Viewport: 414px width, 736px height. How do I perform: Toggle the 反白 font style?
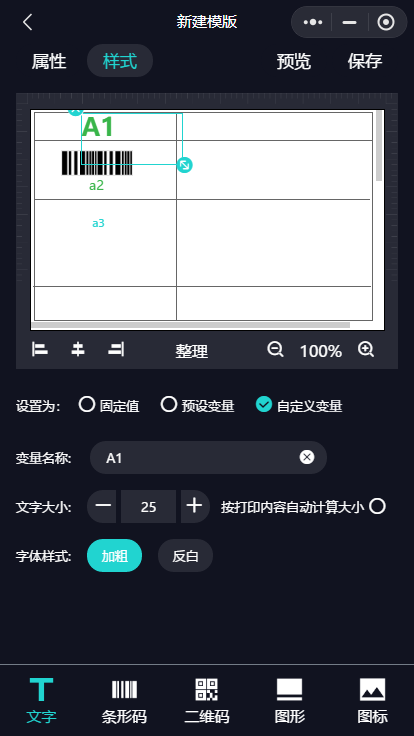point(185,556)
